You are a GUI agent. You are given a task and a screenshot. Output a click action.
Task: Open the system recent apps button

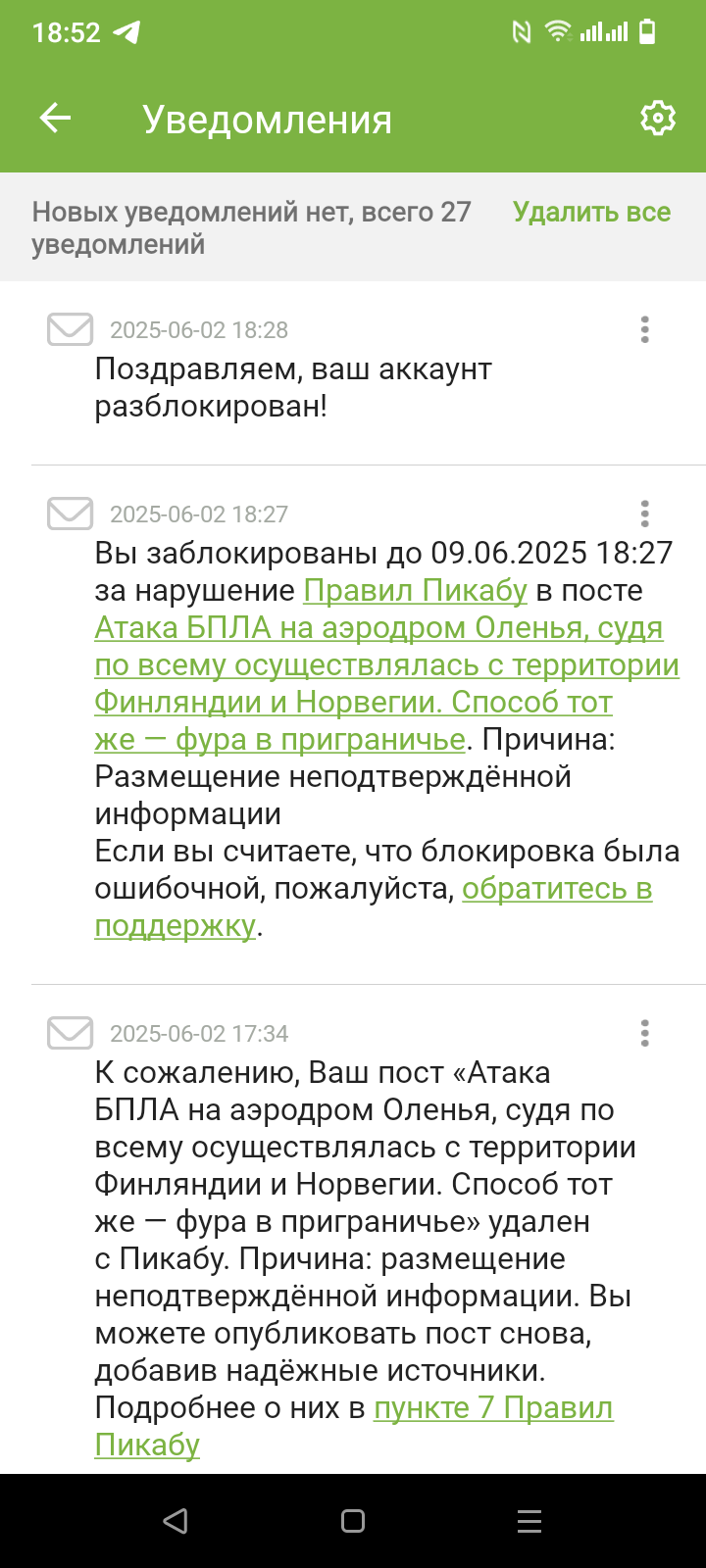pos(529,1521)
